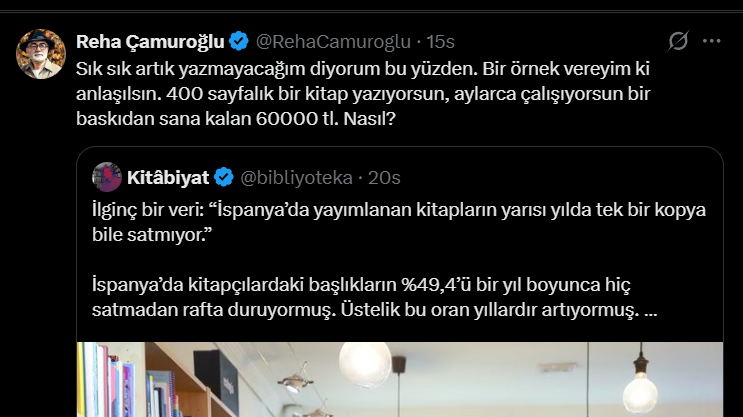The height and width of the screenshot is (417, 743).
Task: Open the name link Reha Çamuroğlu
Action: (150, 41)
